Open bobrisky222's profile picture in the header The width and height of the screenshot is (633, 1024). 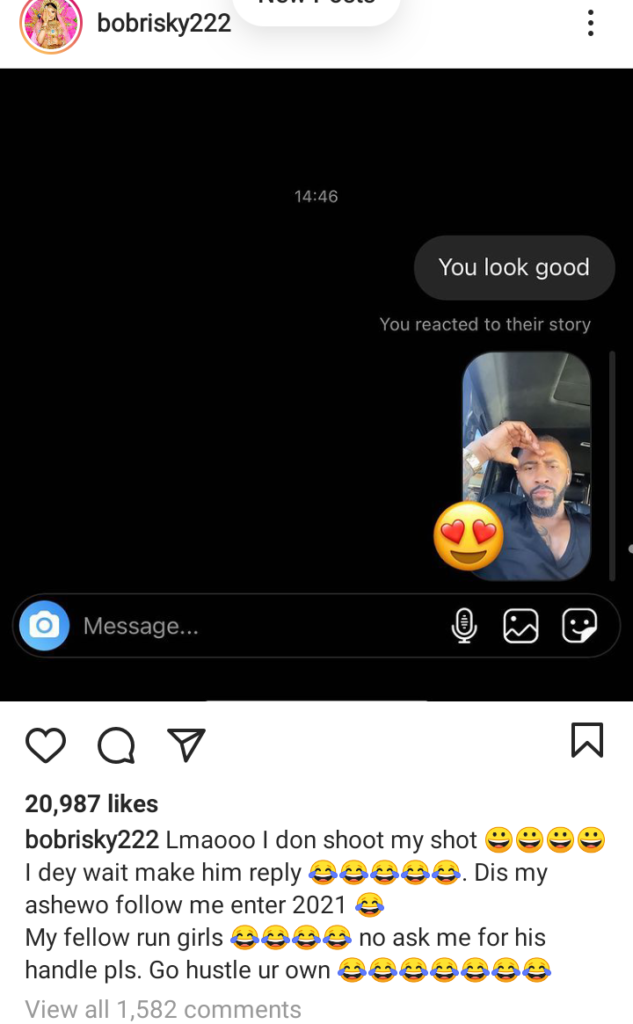click(x=50, y=24)
